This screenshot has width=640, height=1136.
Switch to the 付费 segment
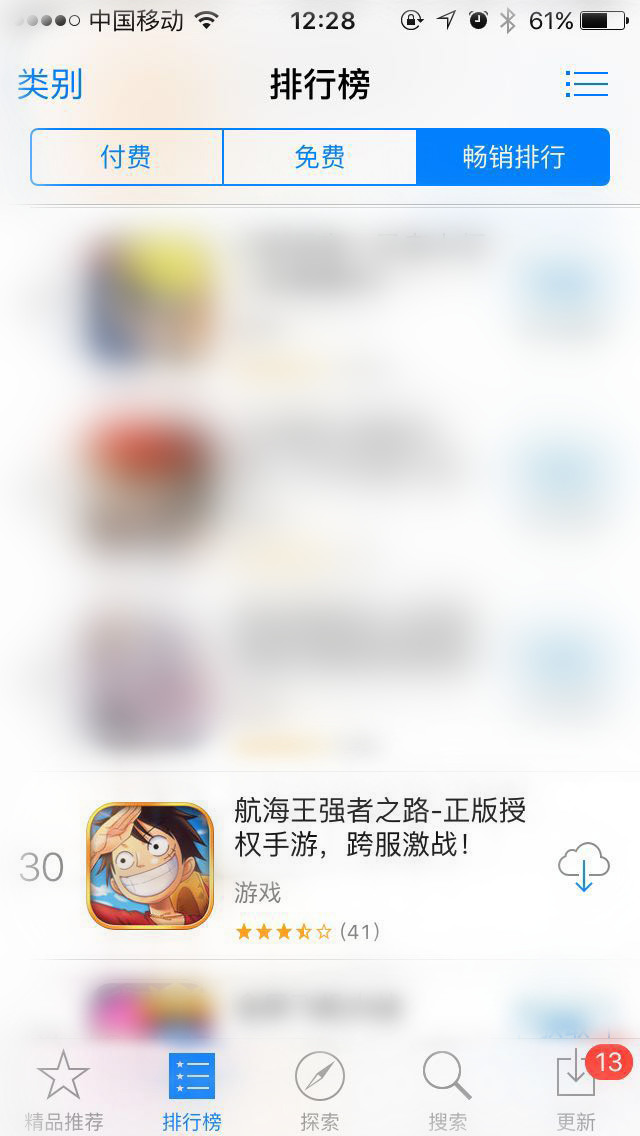pos(126,157)
